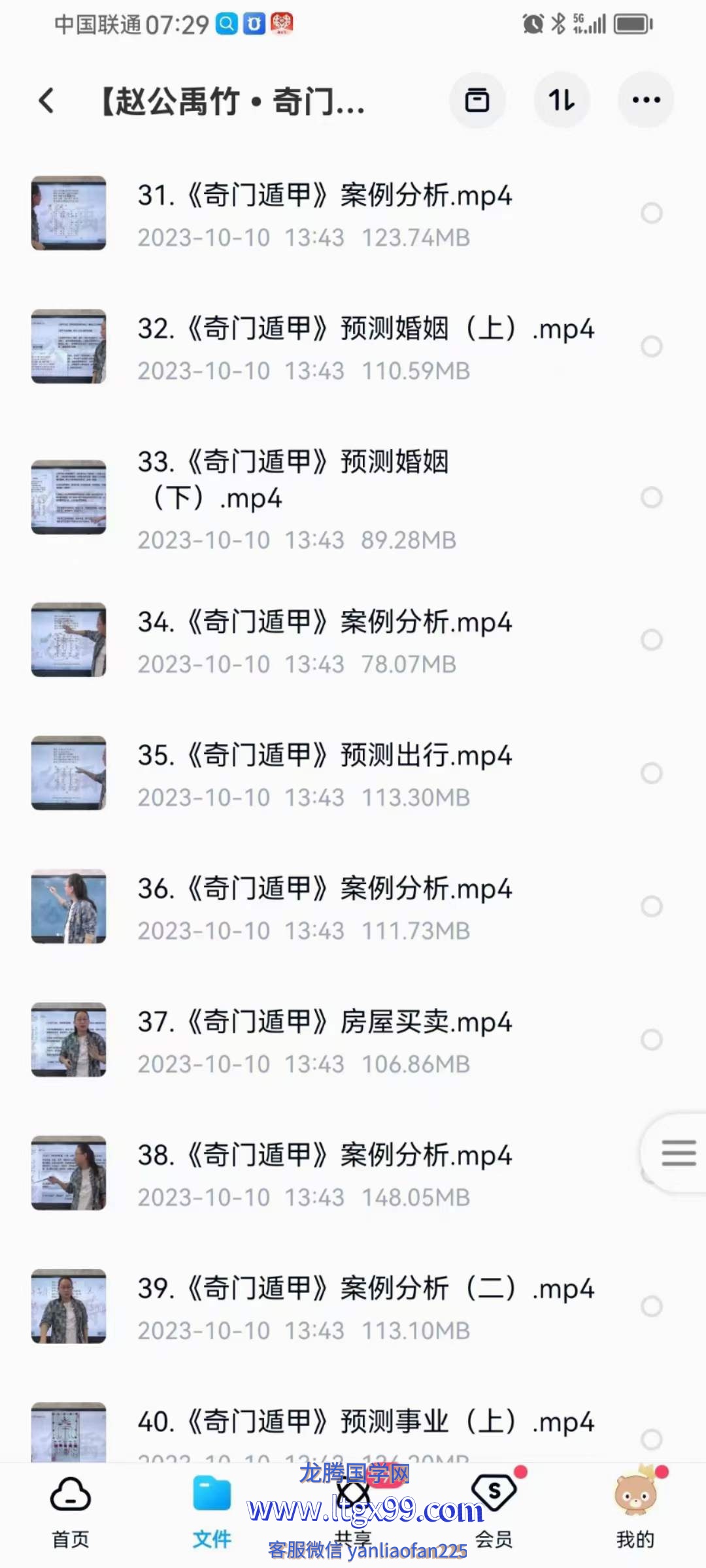Open video 38 案例分析.mp4
The image size is (706, 1568).
(x=325, y=1156)
